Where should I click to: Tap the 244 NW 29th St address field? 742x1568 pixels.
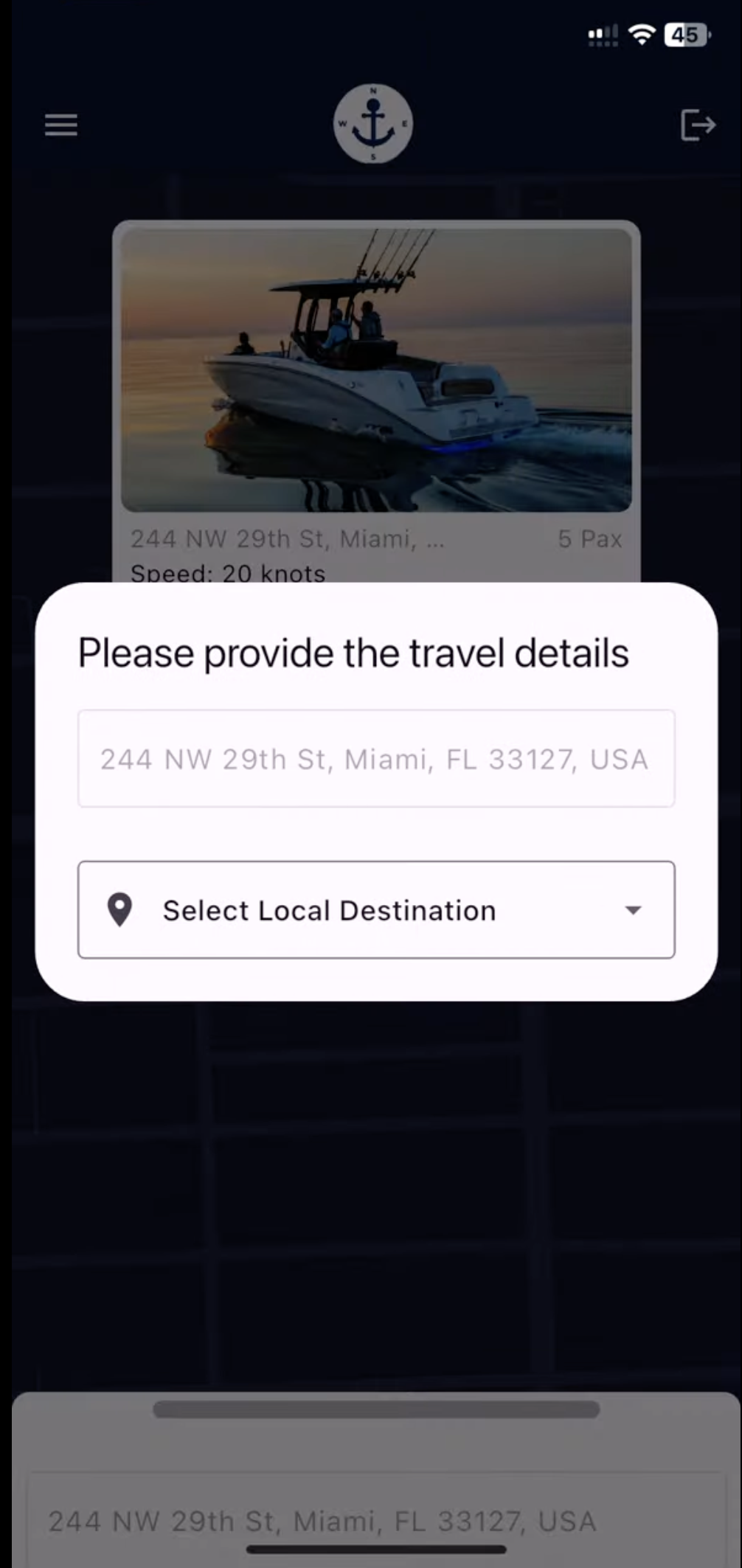pyautogui.click(x=375, y=758)
